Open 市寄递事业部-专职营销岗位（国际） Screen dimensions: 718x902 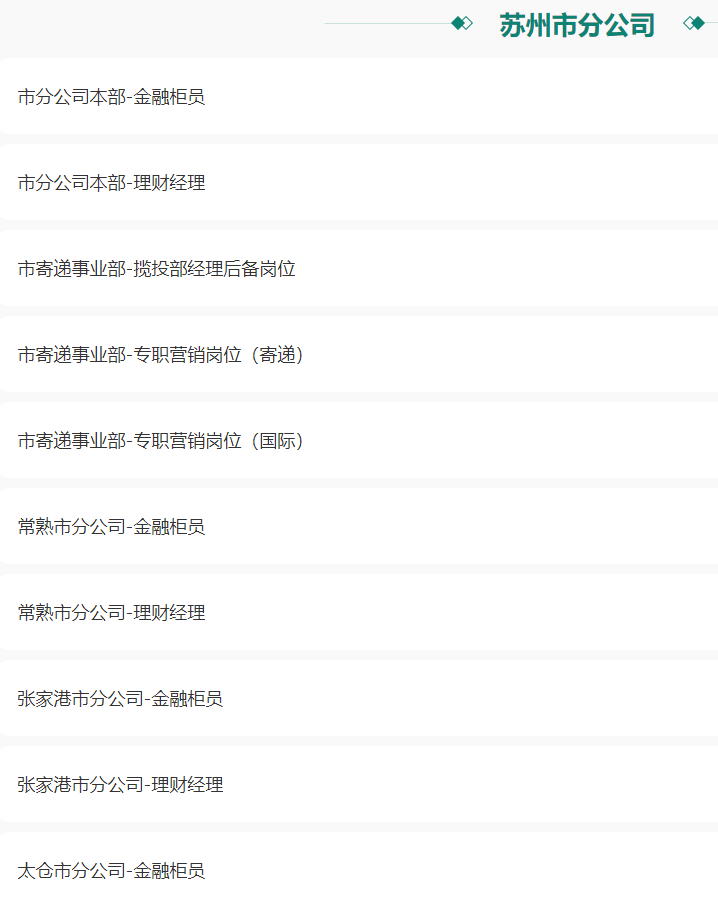click(x=161, y=441)
